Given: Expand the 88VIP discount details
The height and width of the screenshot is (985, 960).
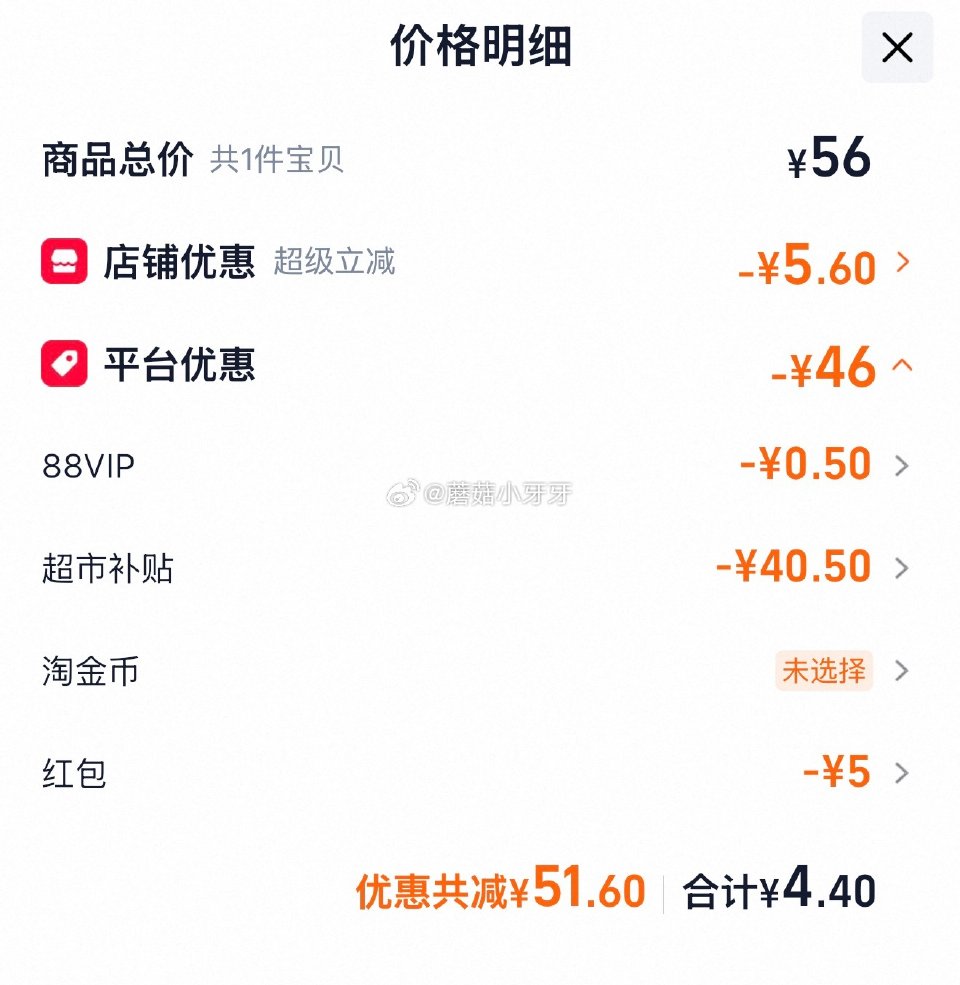Looking at the screenshot, I should (903, 464).
